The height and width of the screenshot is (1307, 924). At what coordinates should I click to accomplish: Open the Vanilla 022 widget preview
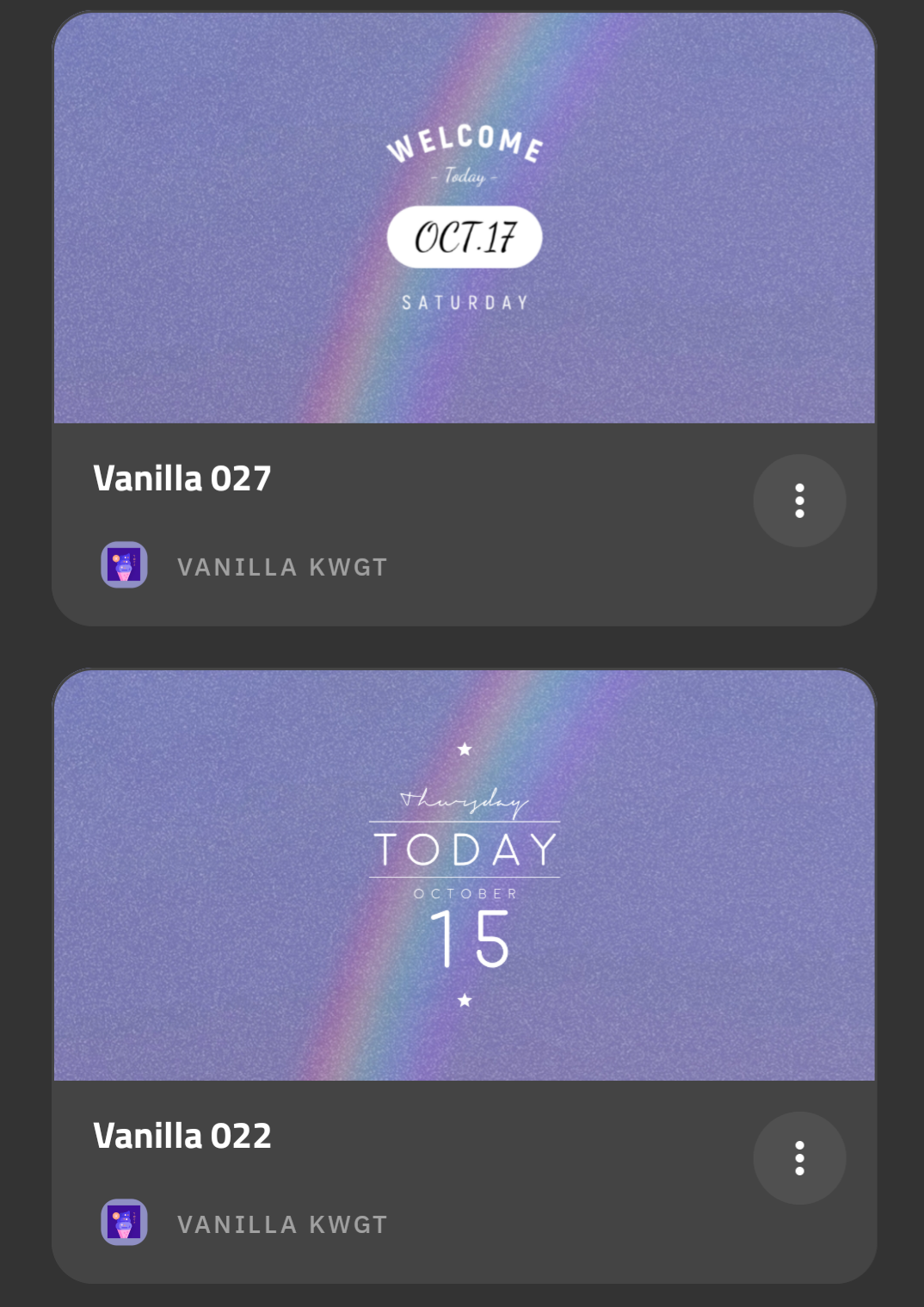click(x=465, y=875)
